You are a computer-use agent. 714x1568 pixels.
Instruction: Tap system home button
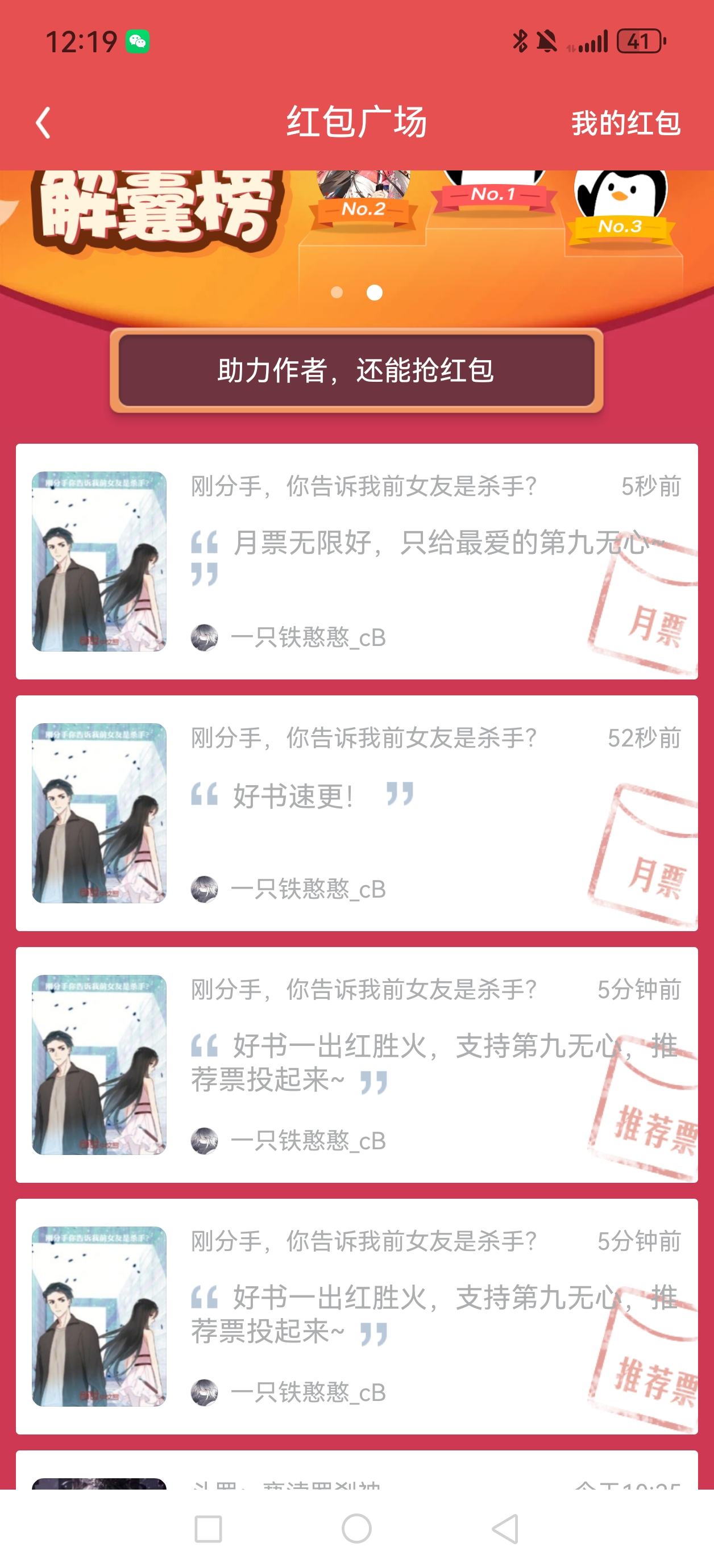(x=357, y=1528)
